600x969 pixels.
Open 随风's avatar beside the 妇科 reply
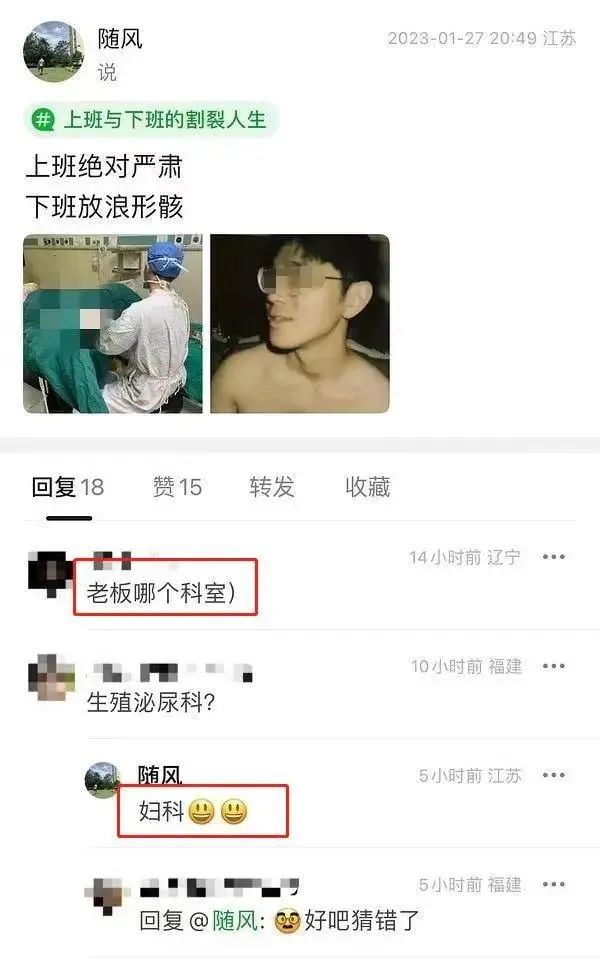click(103, 780)
